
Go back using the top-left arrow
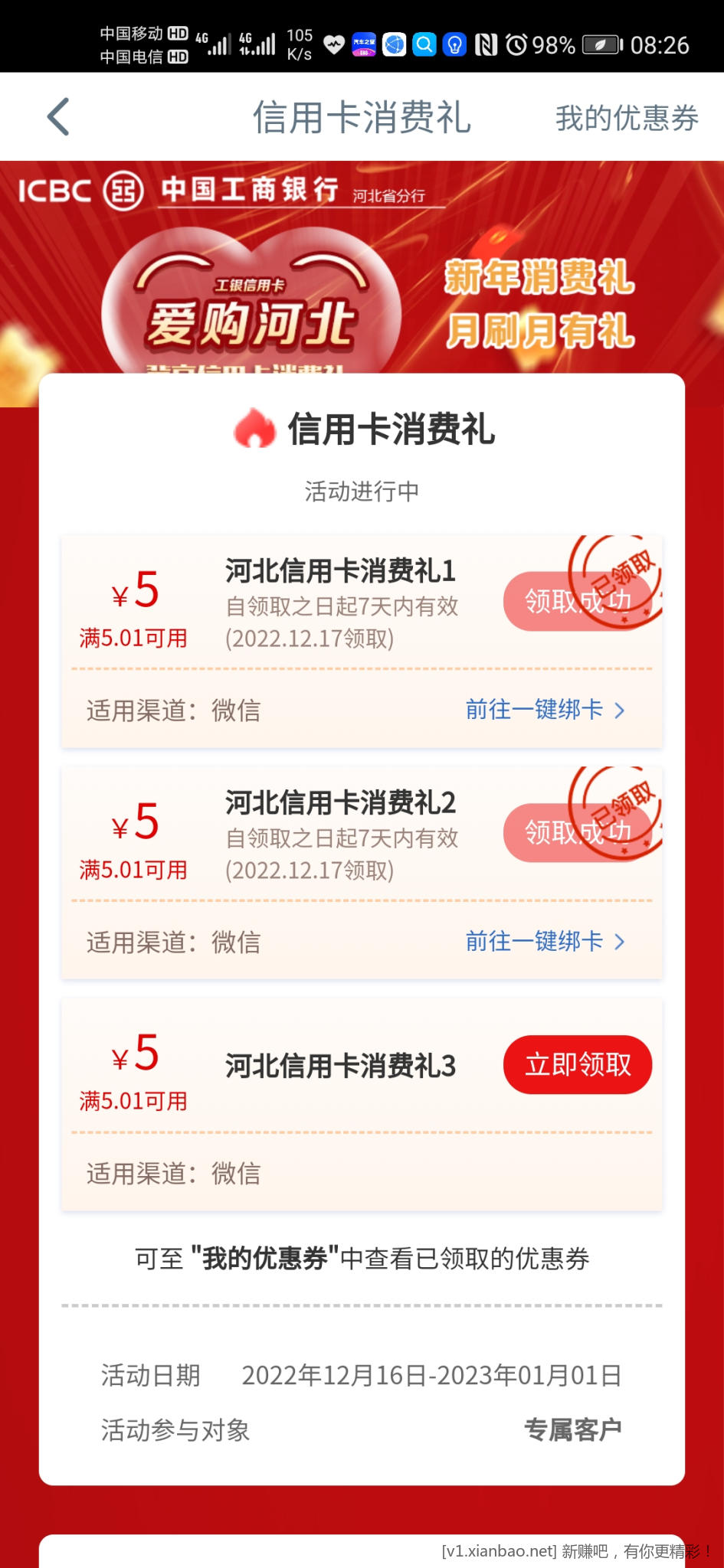point(58,117)
